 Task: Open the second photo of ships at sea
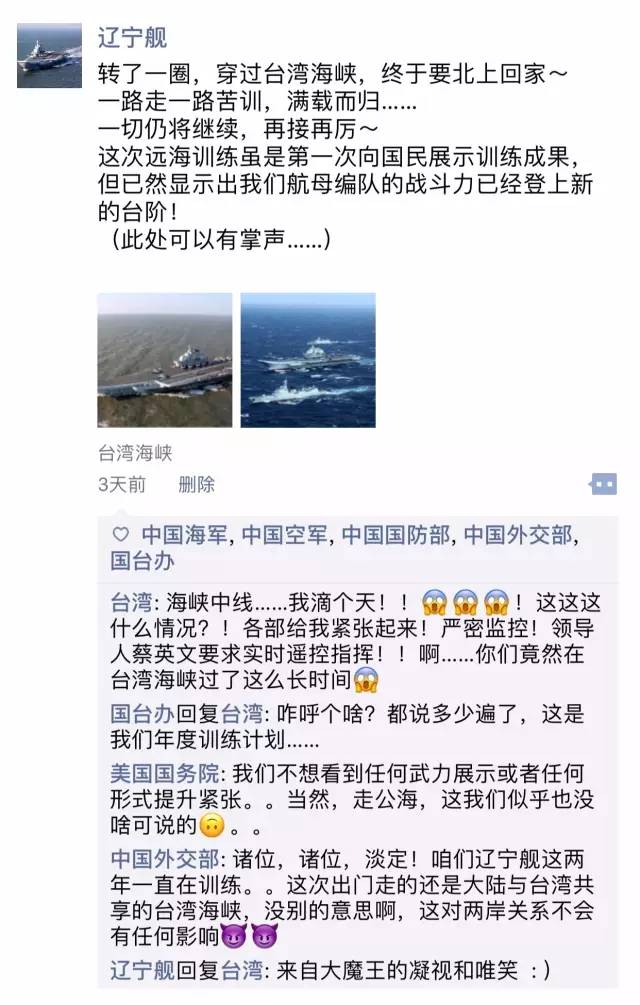point(308,360)
